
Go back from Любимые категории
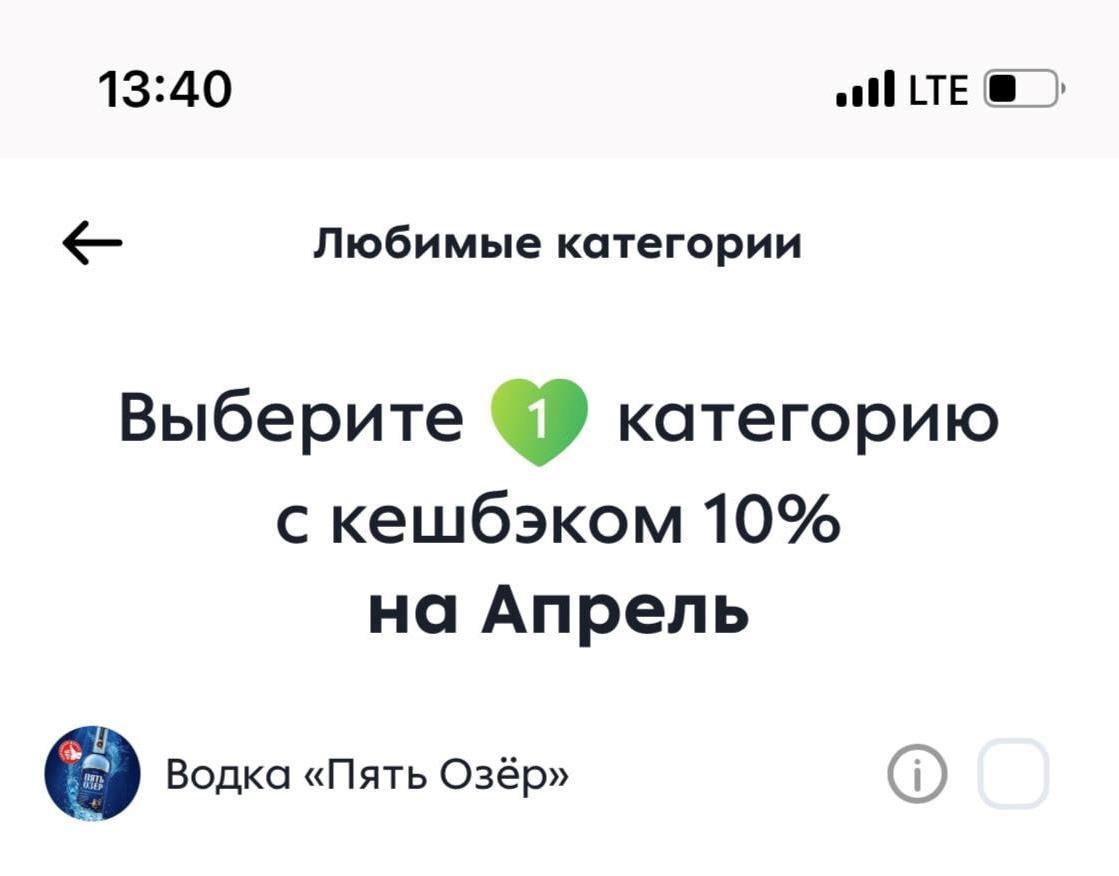(92, 243)
